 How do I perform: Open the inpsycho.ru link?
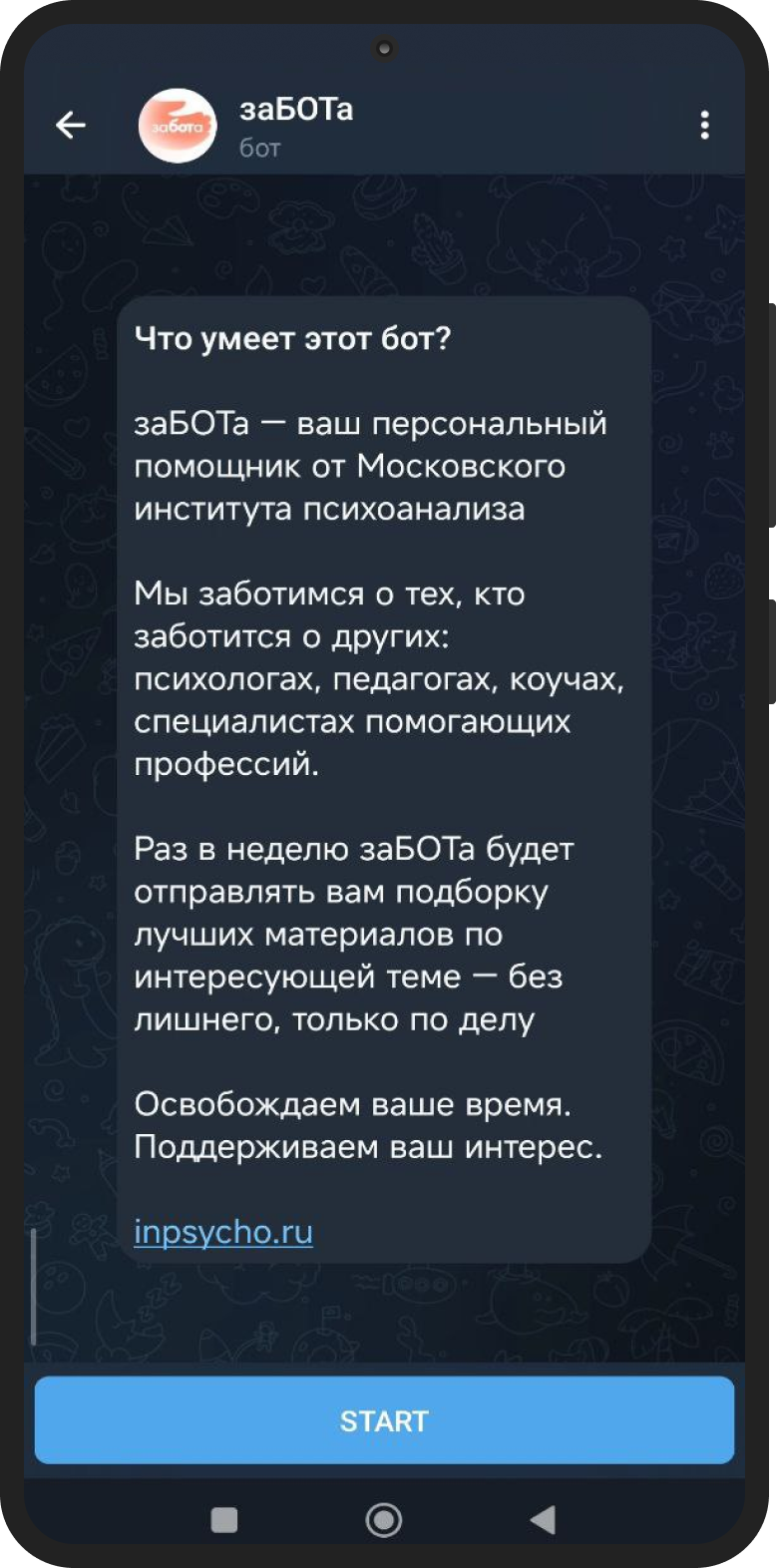coord(223,1232)
